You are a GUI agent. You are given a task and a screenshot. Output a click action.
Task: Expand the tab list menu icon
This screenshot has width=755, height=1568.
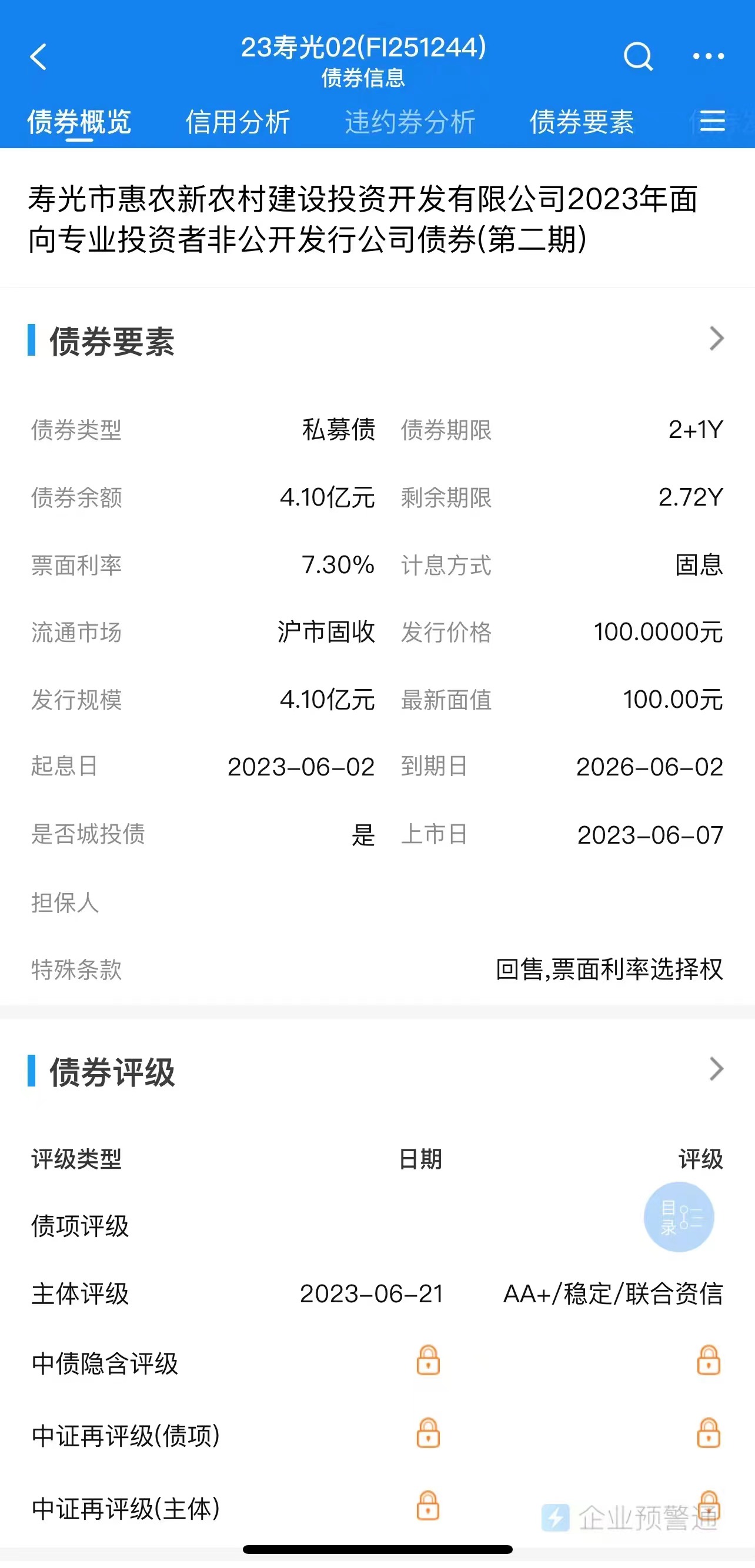[713, 121]
